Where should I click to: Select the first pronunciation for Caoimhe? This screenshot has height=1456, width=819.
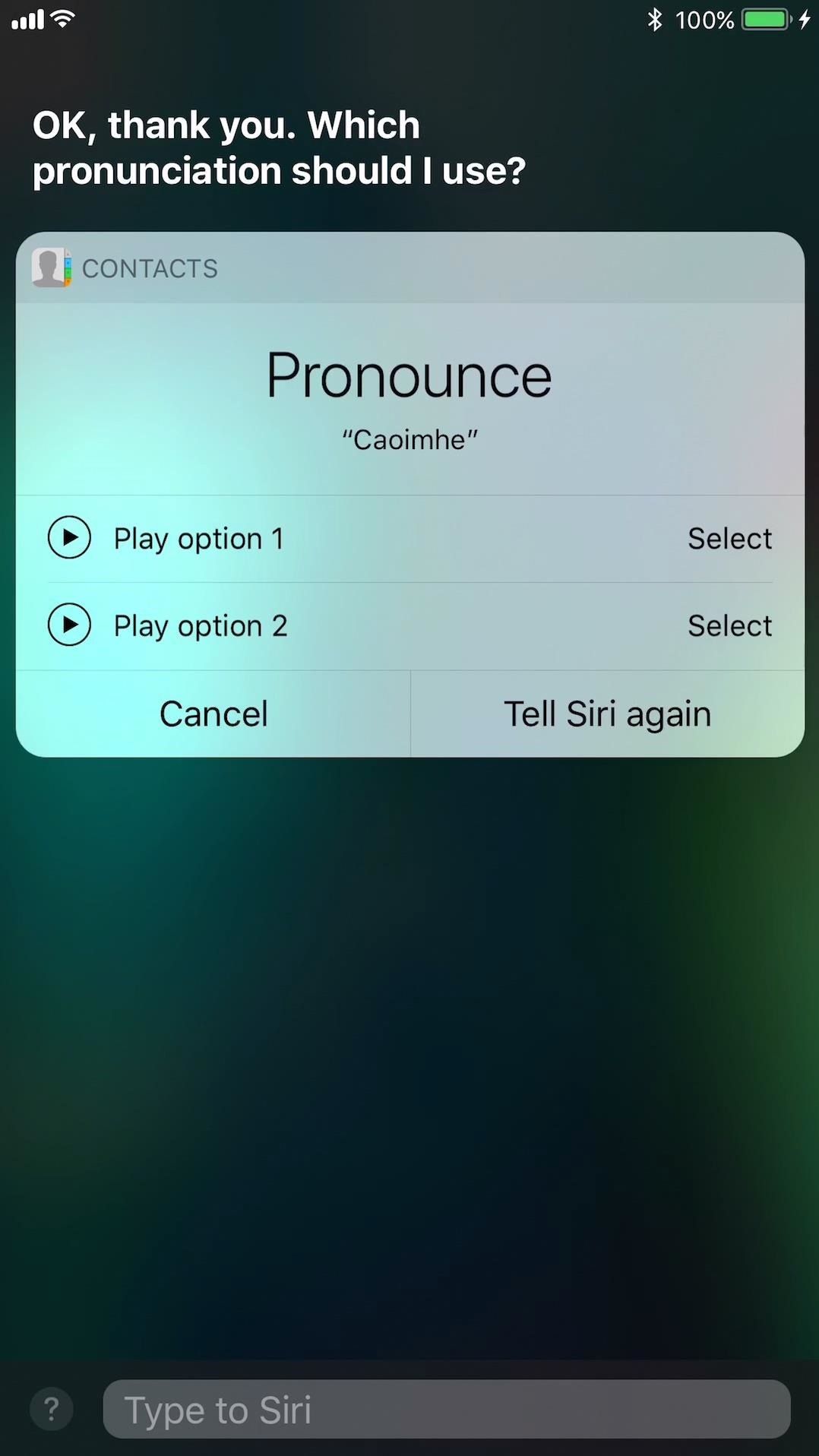coord(729,539)
